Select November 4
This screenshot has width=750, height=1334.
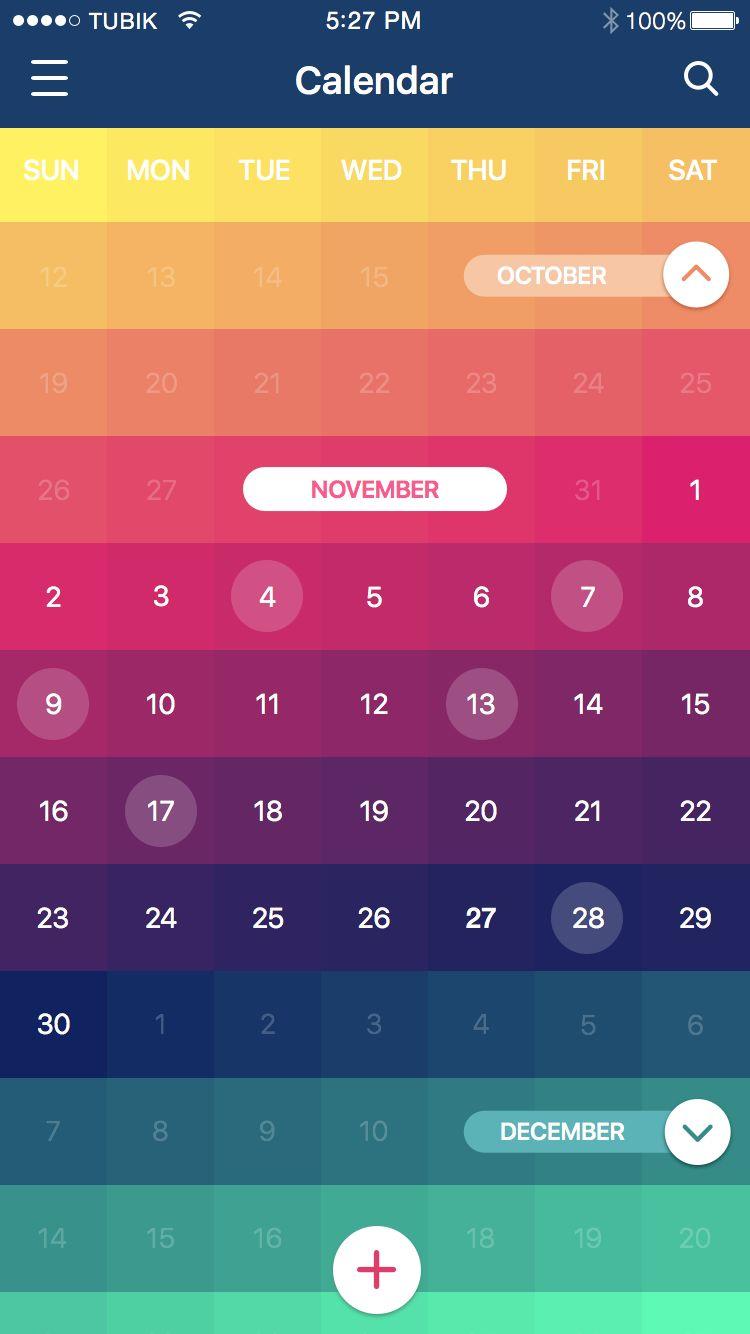coord(267,597)
